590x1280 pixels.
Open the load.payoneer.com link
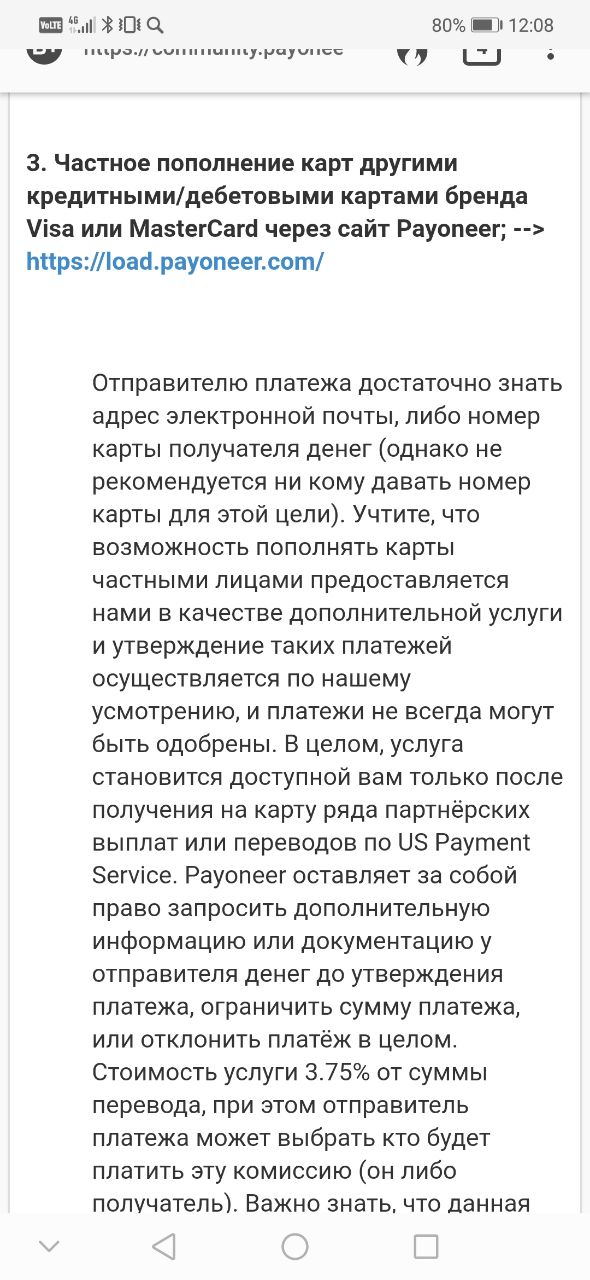(x=175, y=262)
